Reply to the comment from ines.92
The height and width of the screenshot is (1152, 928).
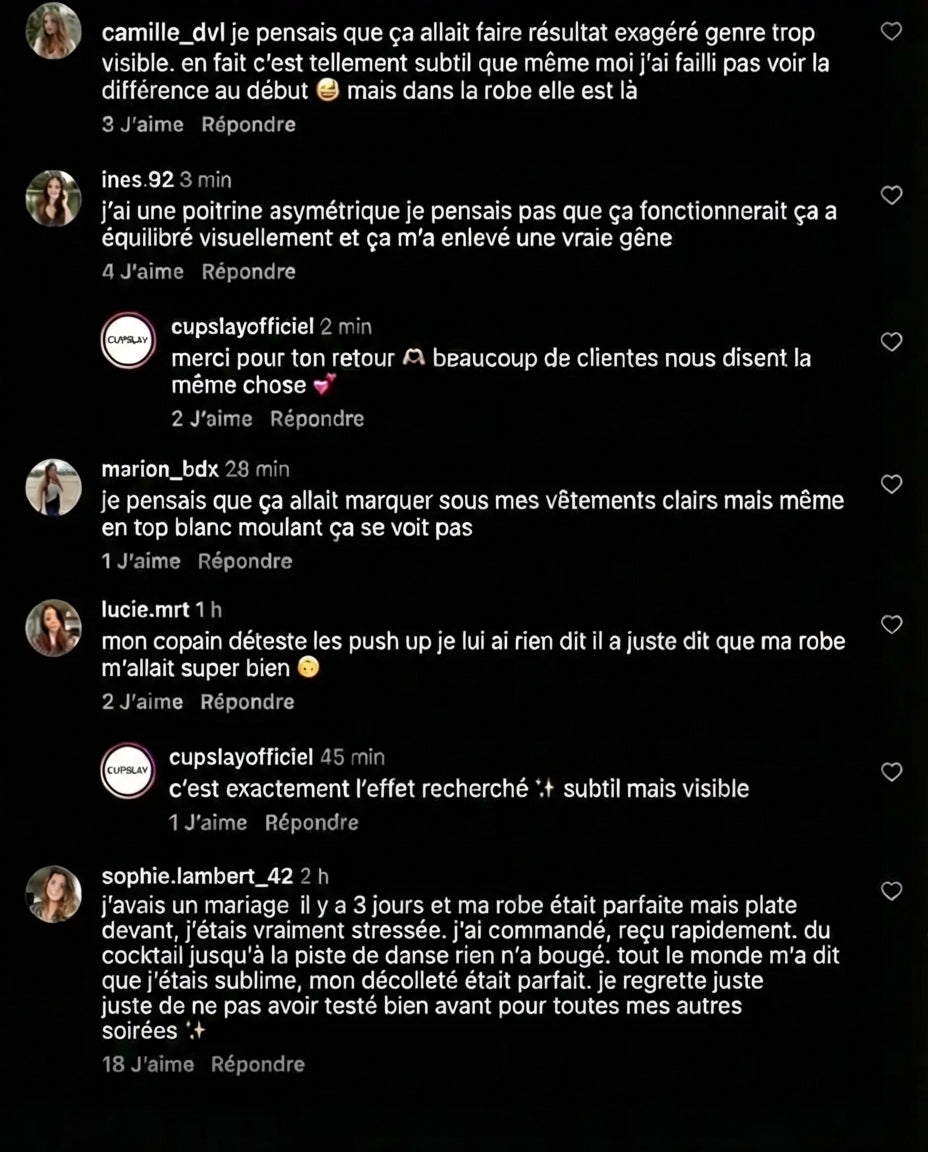(248, 272)
